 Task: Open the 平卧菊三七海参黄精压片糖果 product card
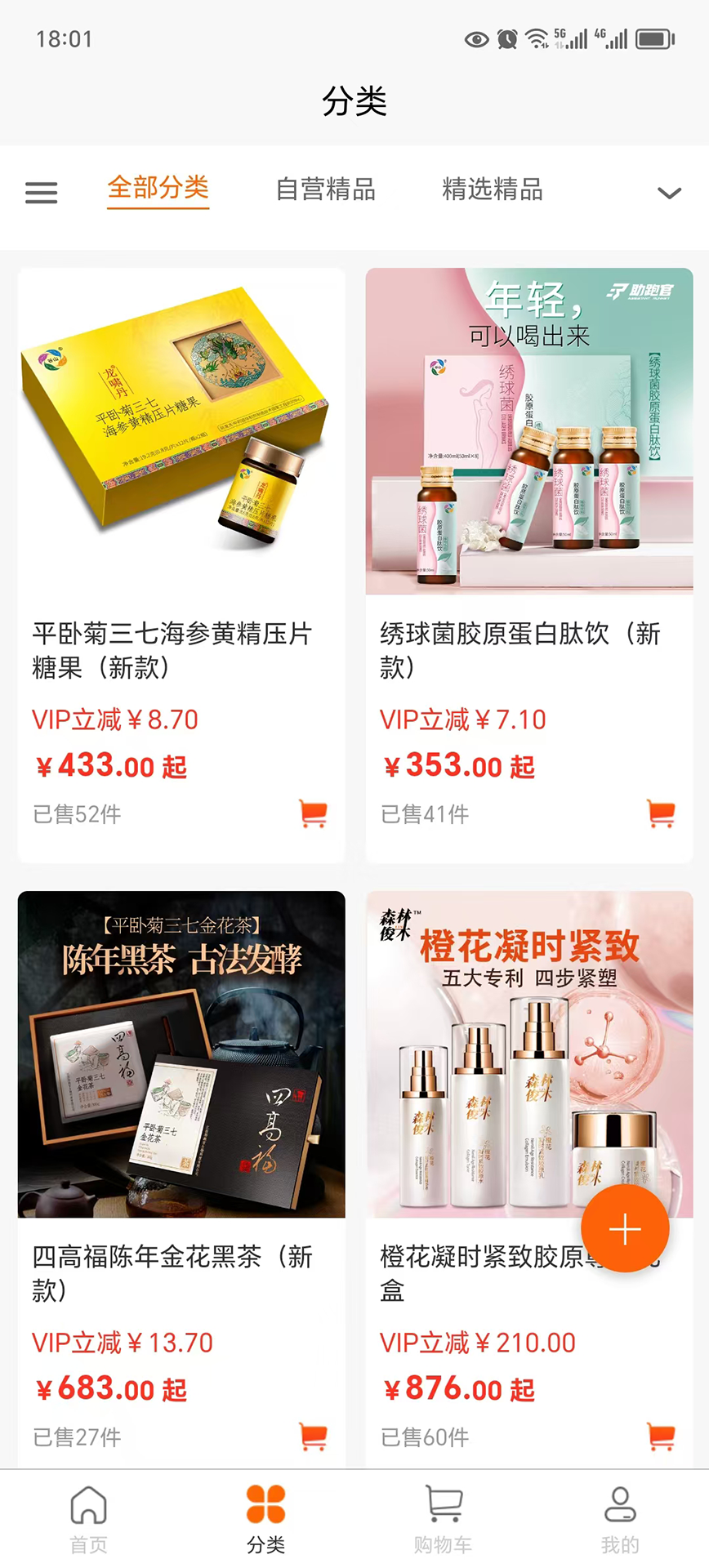click(x=181, y=565)
